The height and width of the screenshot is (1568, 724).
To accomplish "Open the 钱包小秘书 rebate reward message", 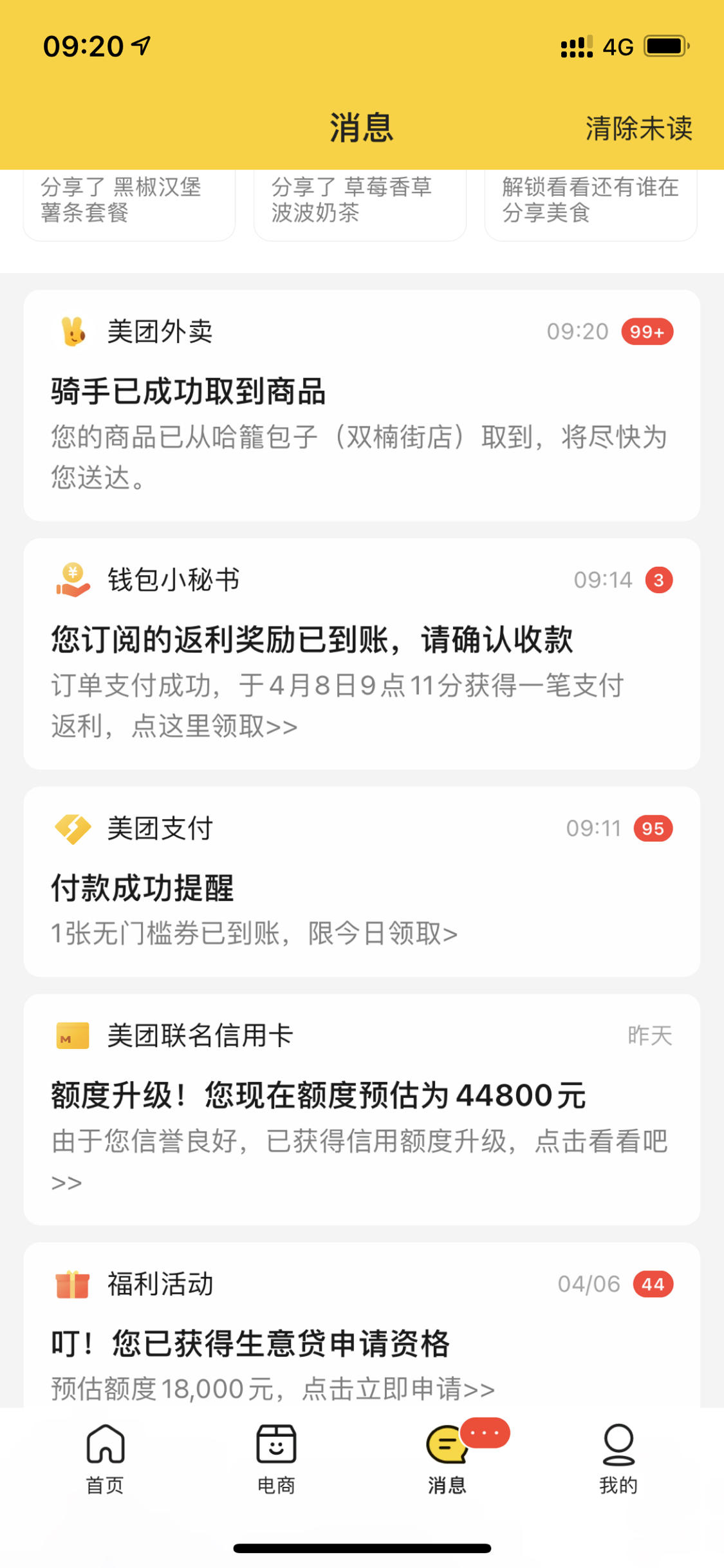I will point(362,654).
